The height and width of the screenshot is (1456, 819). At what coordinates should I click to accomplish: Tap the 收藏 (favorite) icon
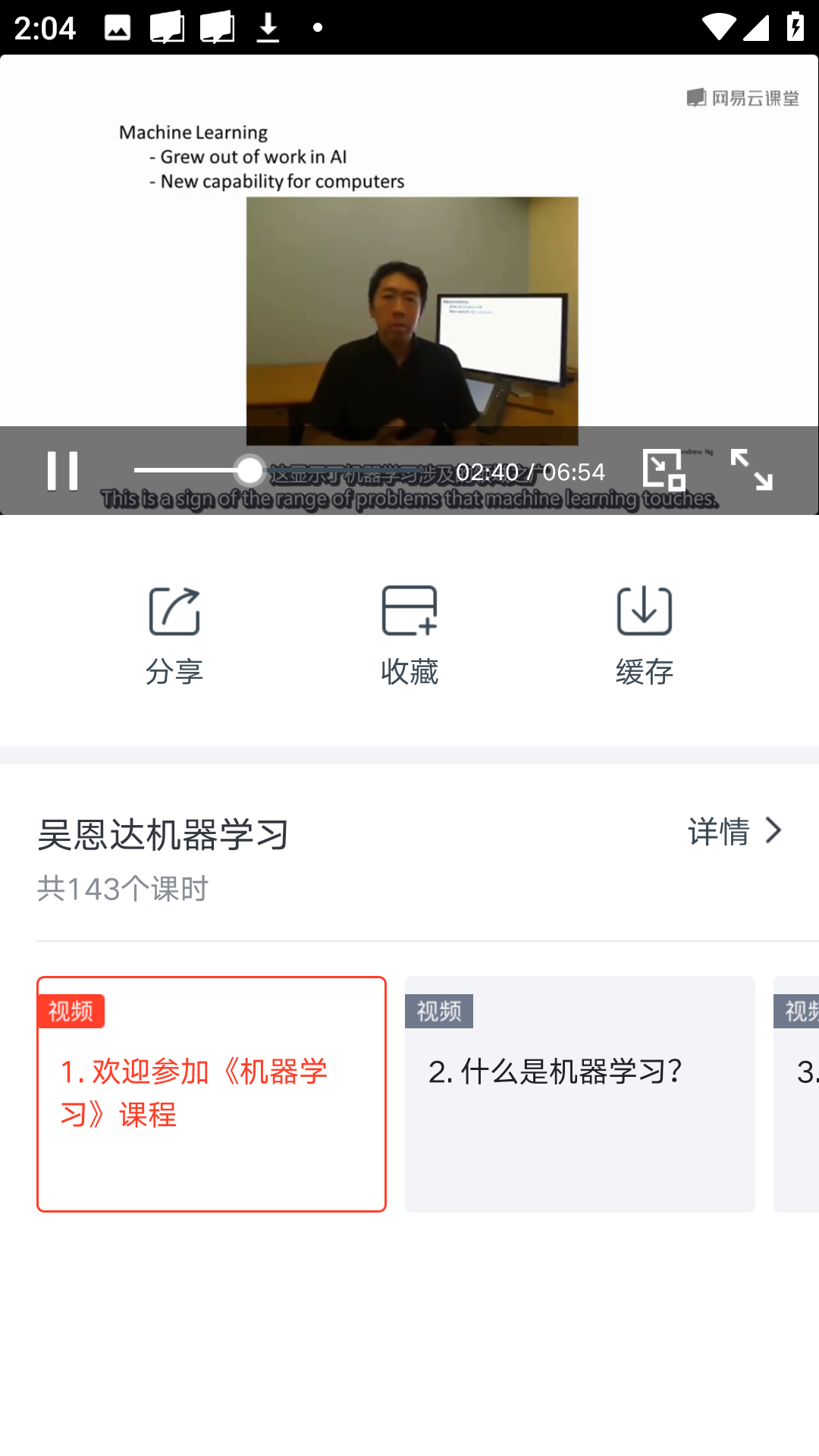[409, 610]
